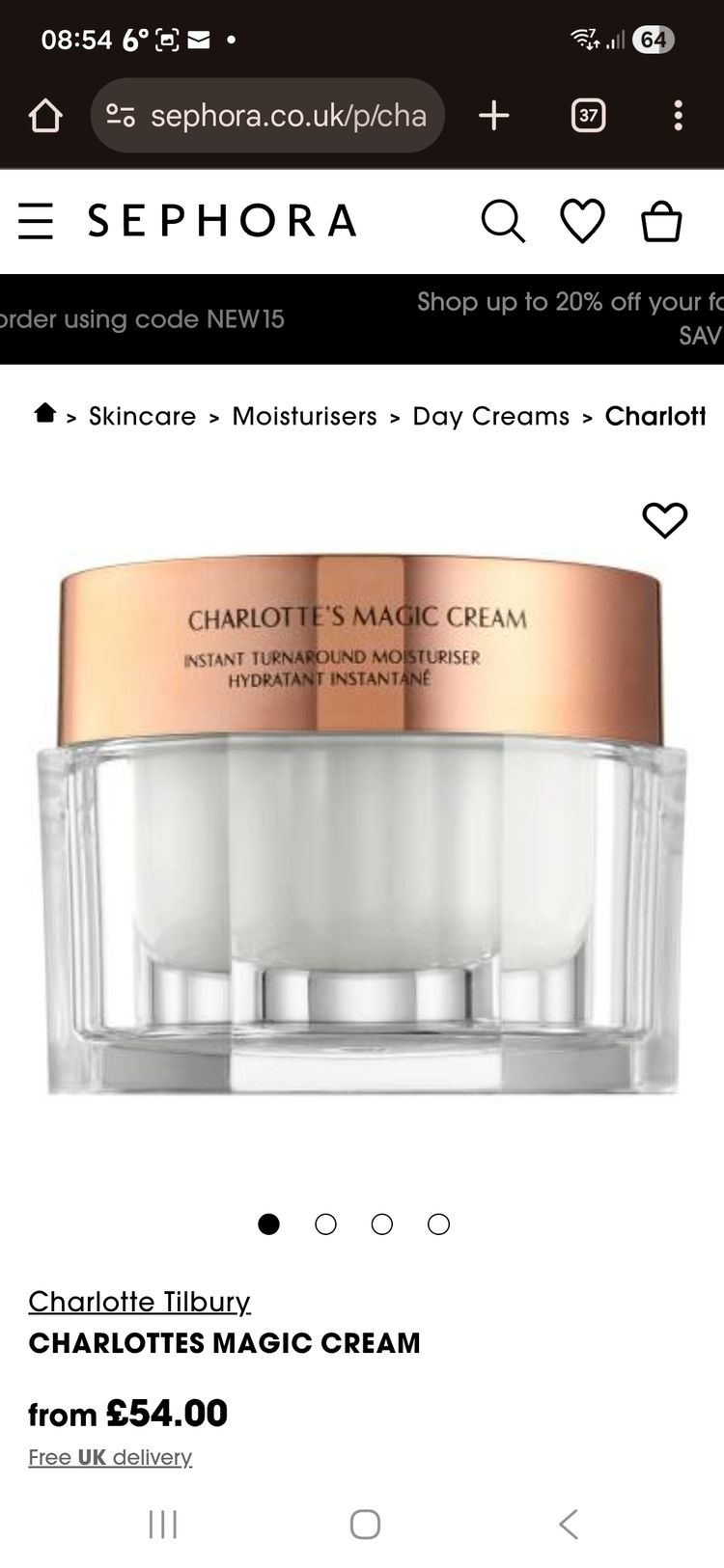Select the fourth carousel indicator dot
Image resolution: width=724 pixels, height=1568 pixels.
pyautogui.click(x=438, y=1224)
